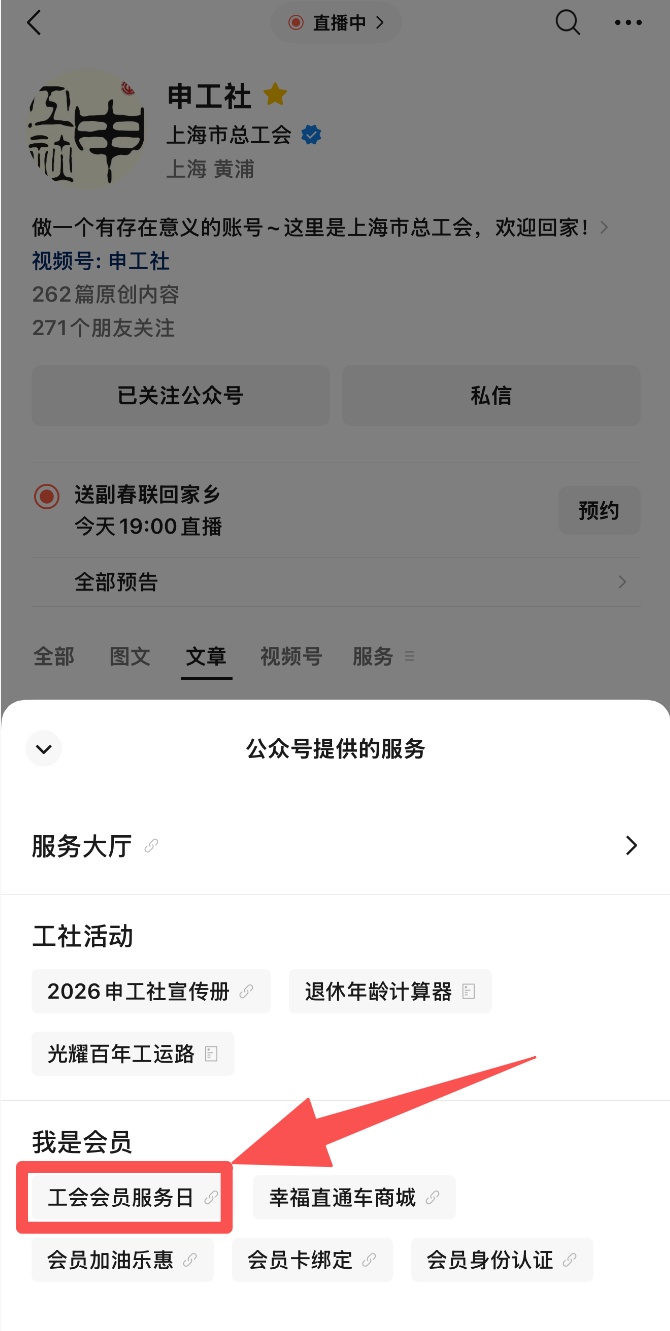The width and height of the screenshot is (670, 1331).
Task: Tap the 已关注公众号 button
Action: click(180, 396)
